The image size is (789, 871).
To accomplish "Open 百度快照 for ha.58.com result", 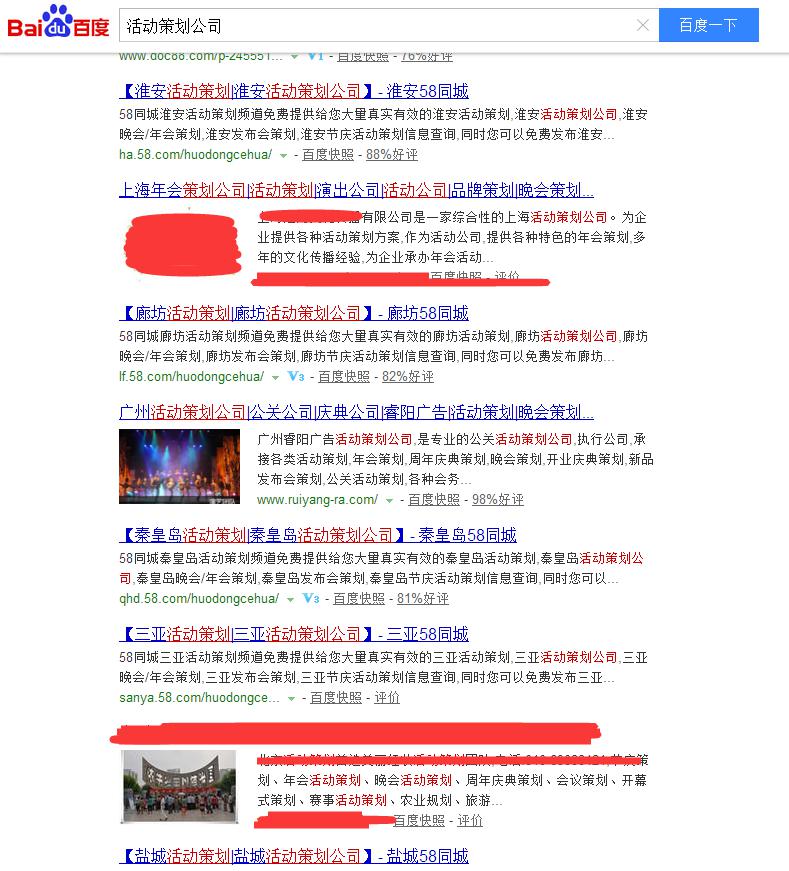I will click(x=328, y=155).
